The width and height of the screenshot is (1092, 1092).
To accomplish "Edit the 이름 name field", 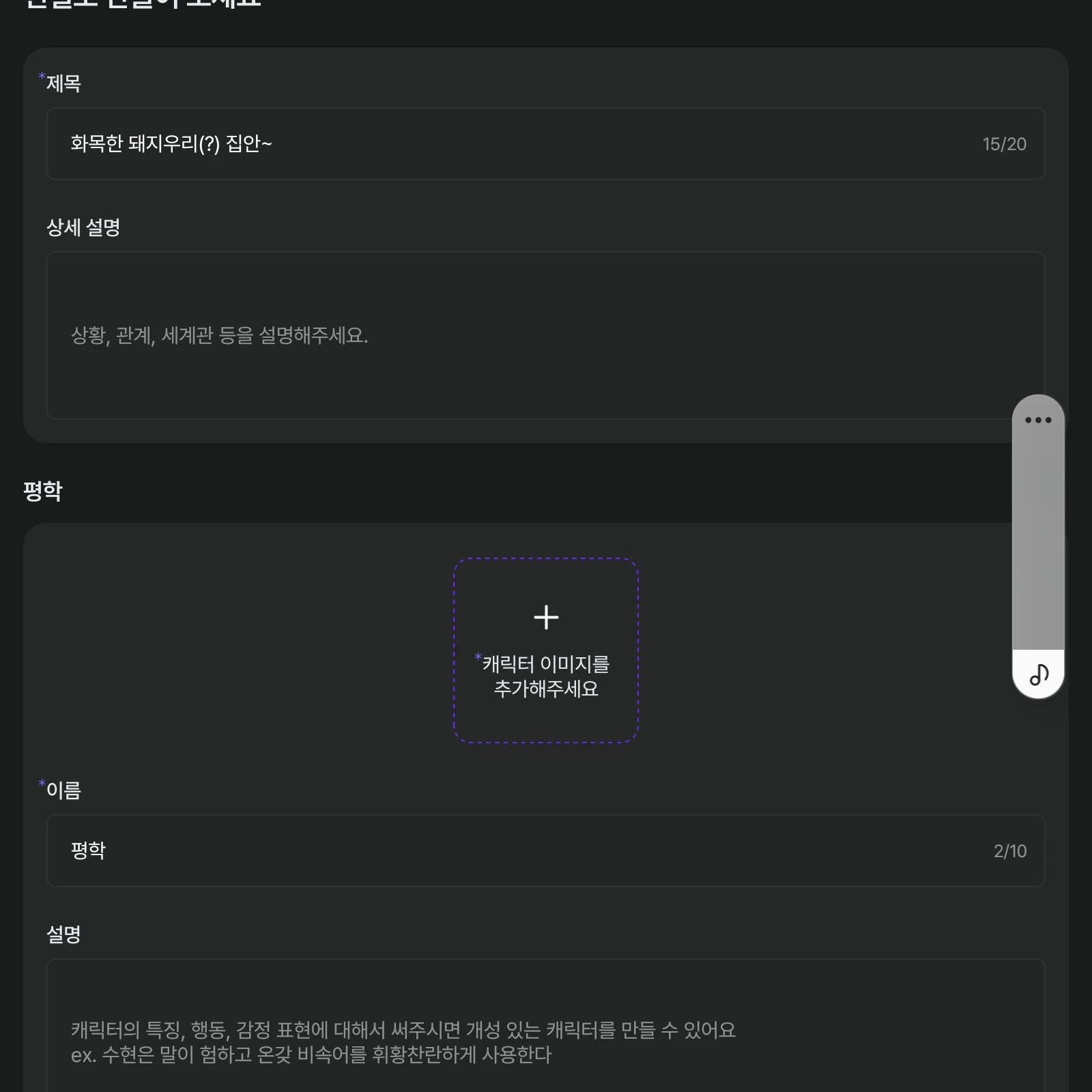I will pos(519,850).
